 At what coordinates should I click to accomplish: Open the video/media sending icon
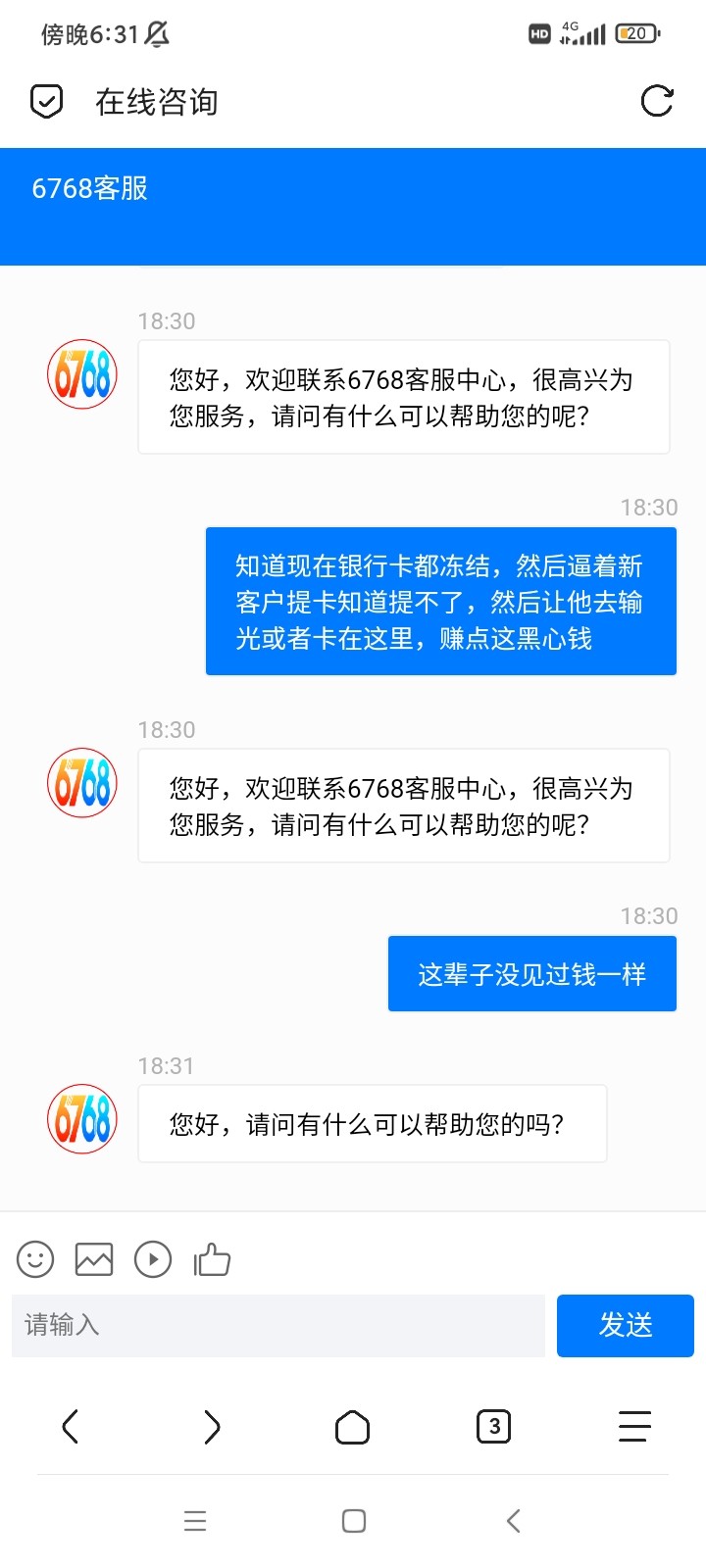pyautogui.click(x=153, y=1259)
